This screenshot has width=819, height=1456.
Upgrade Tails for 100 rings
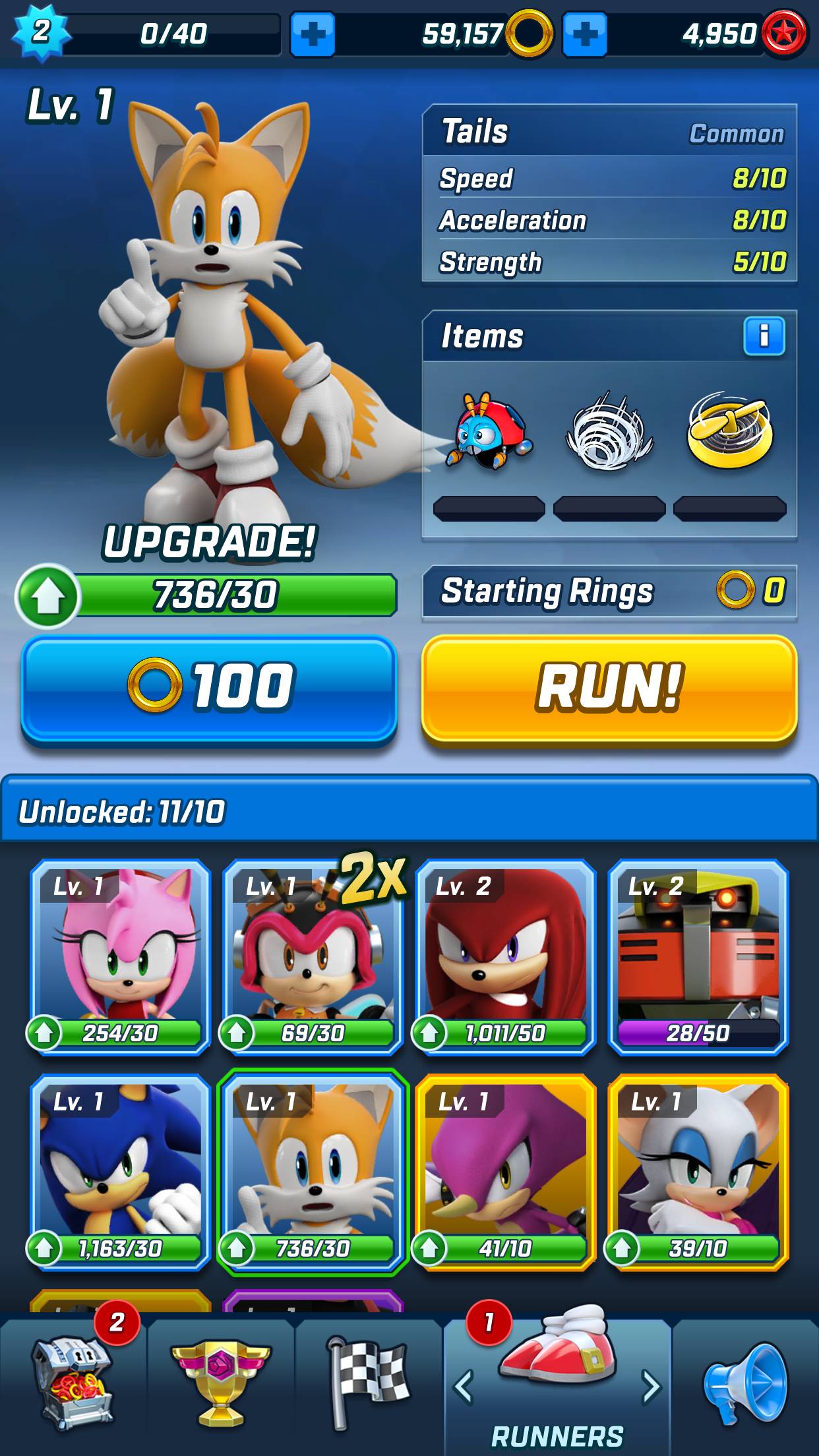pos(209,688)
